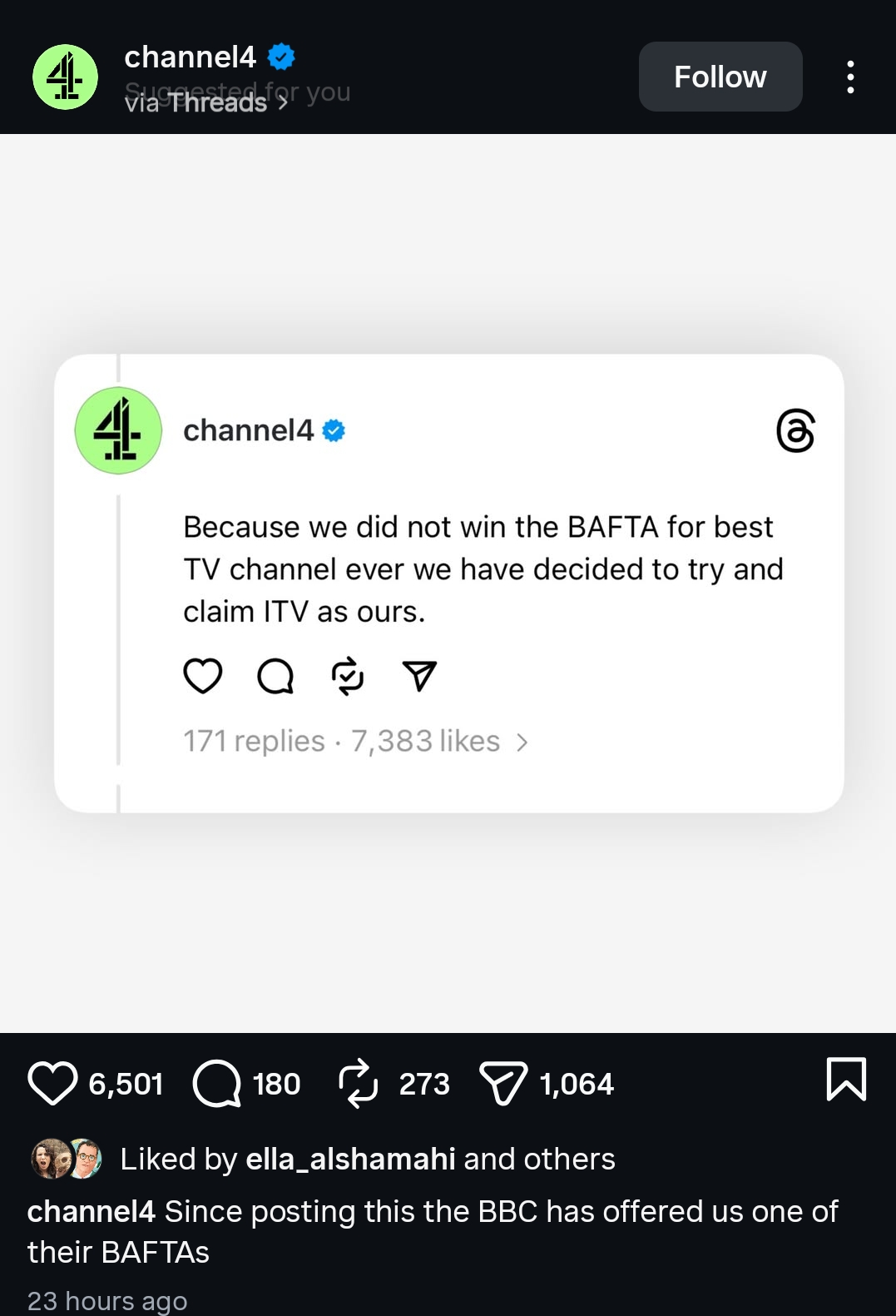Viewport: 896px width, 1316px height.
Task: Open ella_alshamahi's profile from likes
Action: [350, 1159]
